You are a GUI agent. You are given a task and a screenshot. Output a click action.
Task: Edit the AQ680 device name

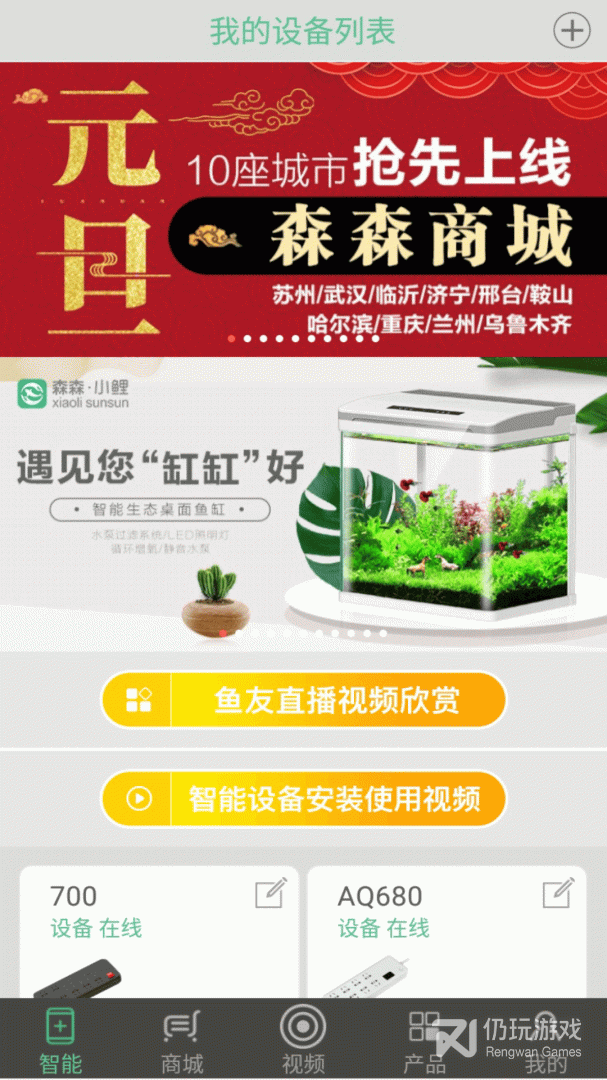point(558,893)
